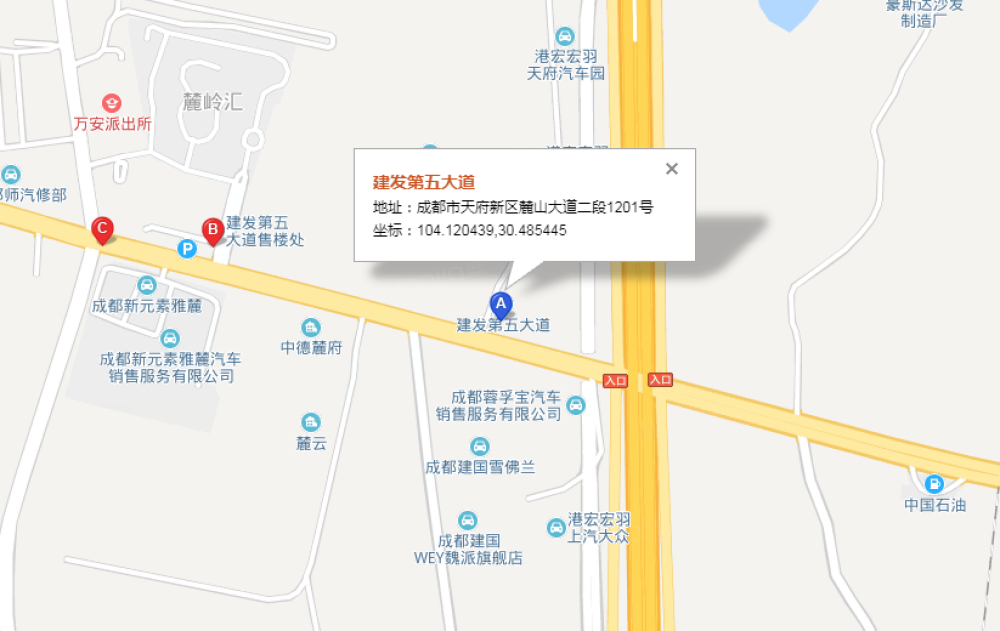Viewport: 1000px width, 631px height.
Task: Select red marker B near 售楼处
Action: coord(212,230)
